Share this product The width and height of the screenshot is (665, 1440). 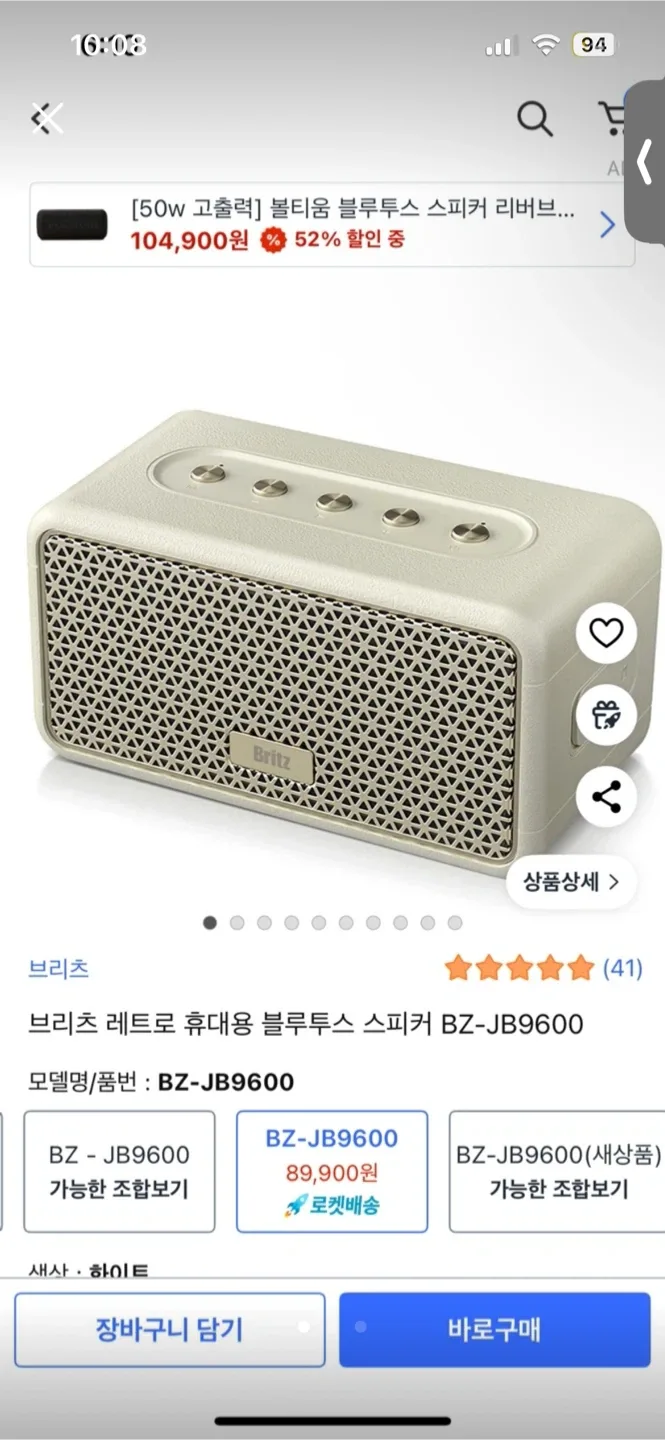[x=606, y=797]
